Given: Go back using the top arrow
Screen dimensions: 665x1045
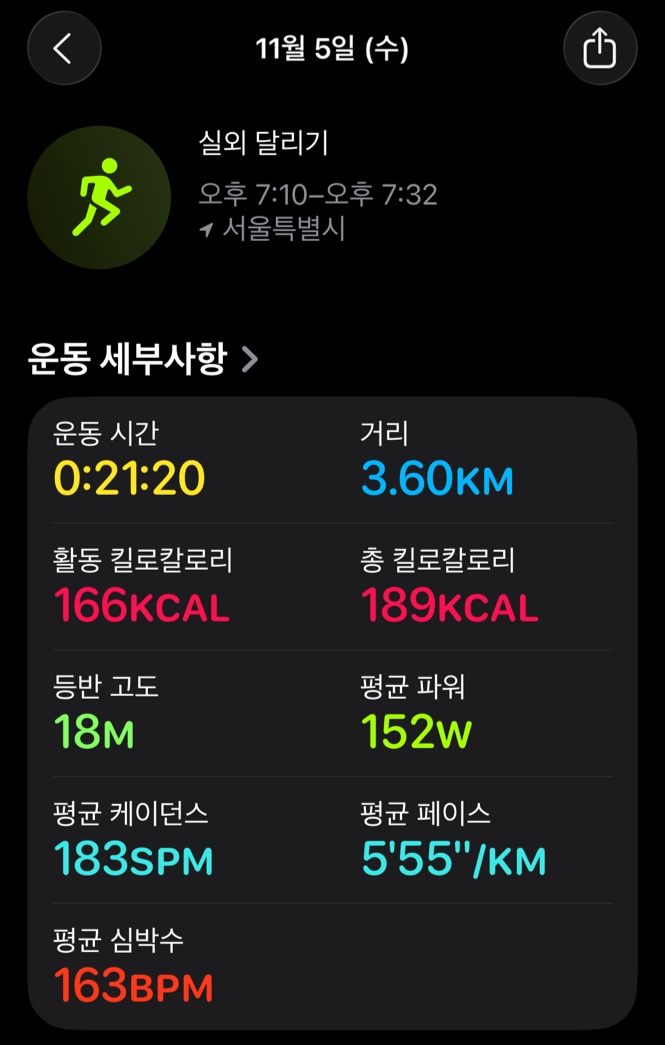Looking at the screenshot, I should tap(64, 48).
